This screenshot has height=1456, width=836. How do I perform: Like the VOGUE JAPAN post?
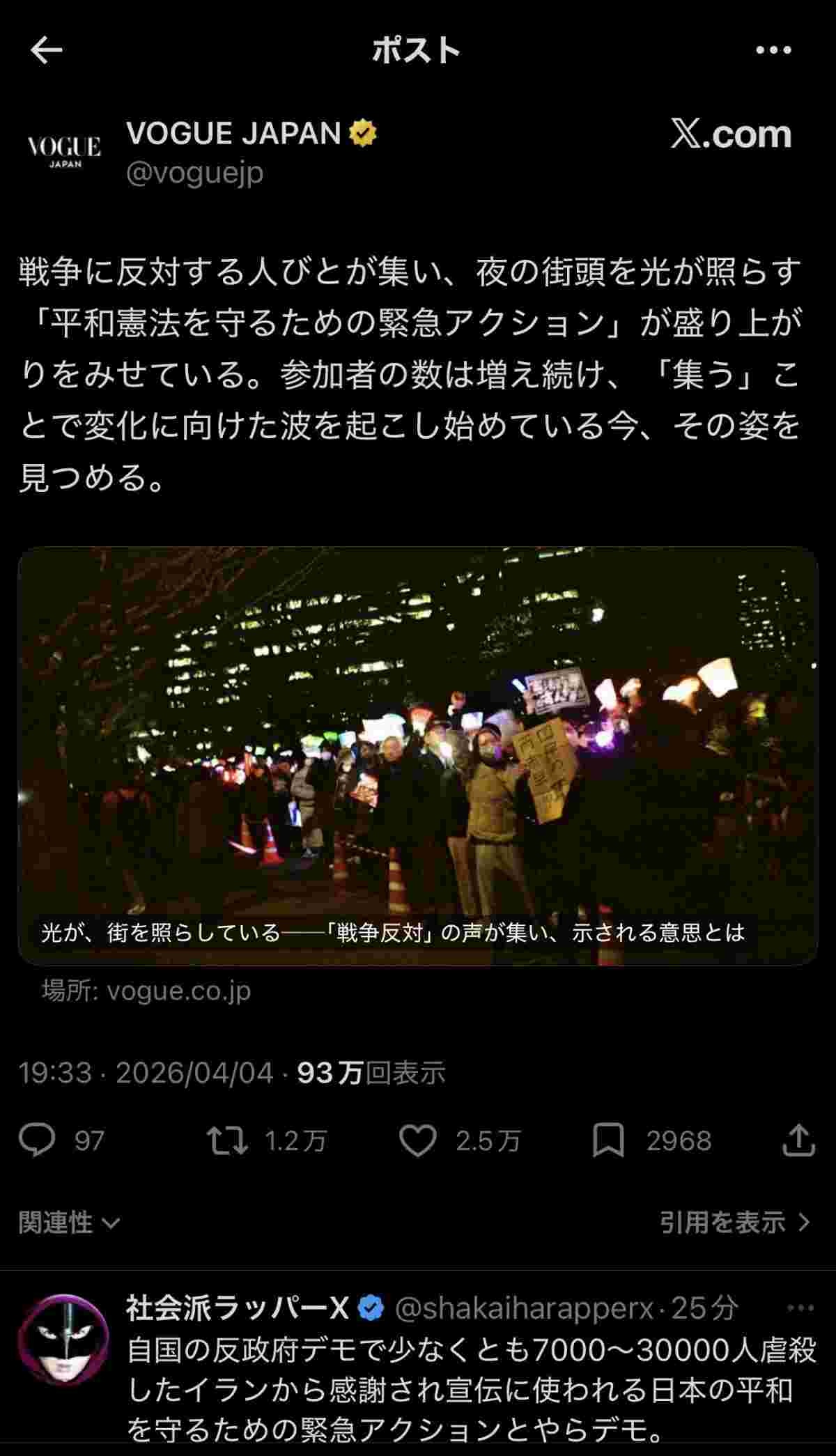pos(417,1141)
